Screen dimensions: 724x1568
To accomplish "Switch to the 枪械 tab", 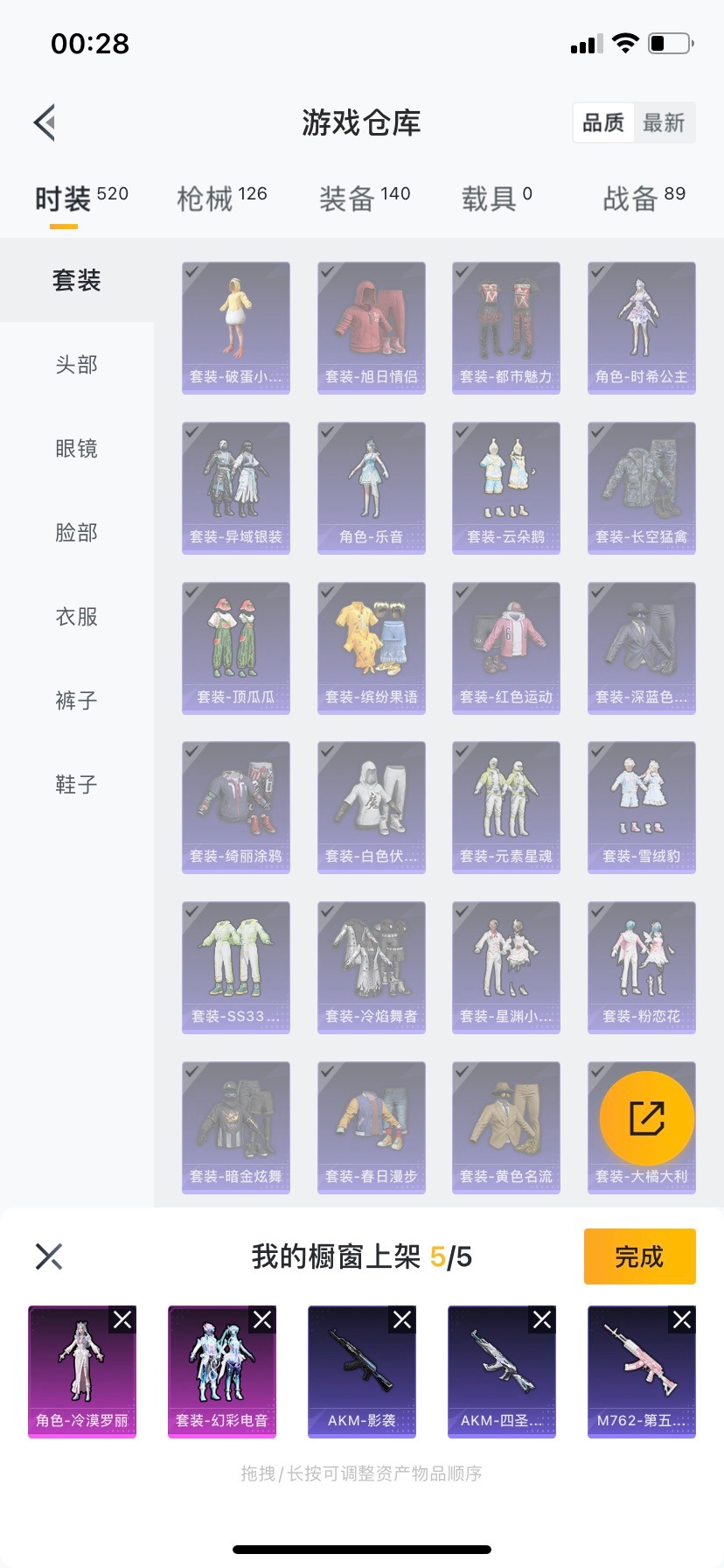I will (x=221, y=199).
